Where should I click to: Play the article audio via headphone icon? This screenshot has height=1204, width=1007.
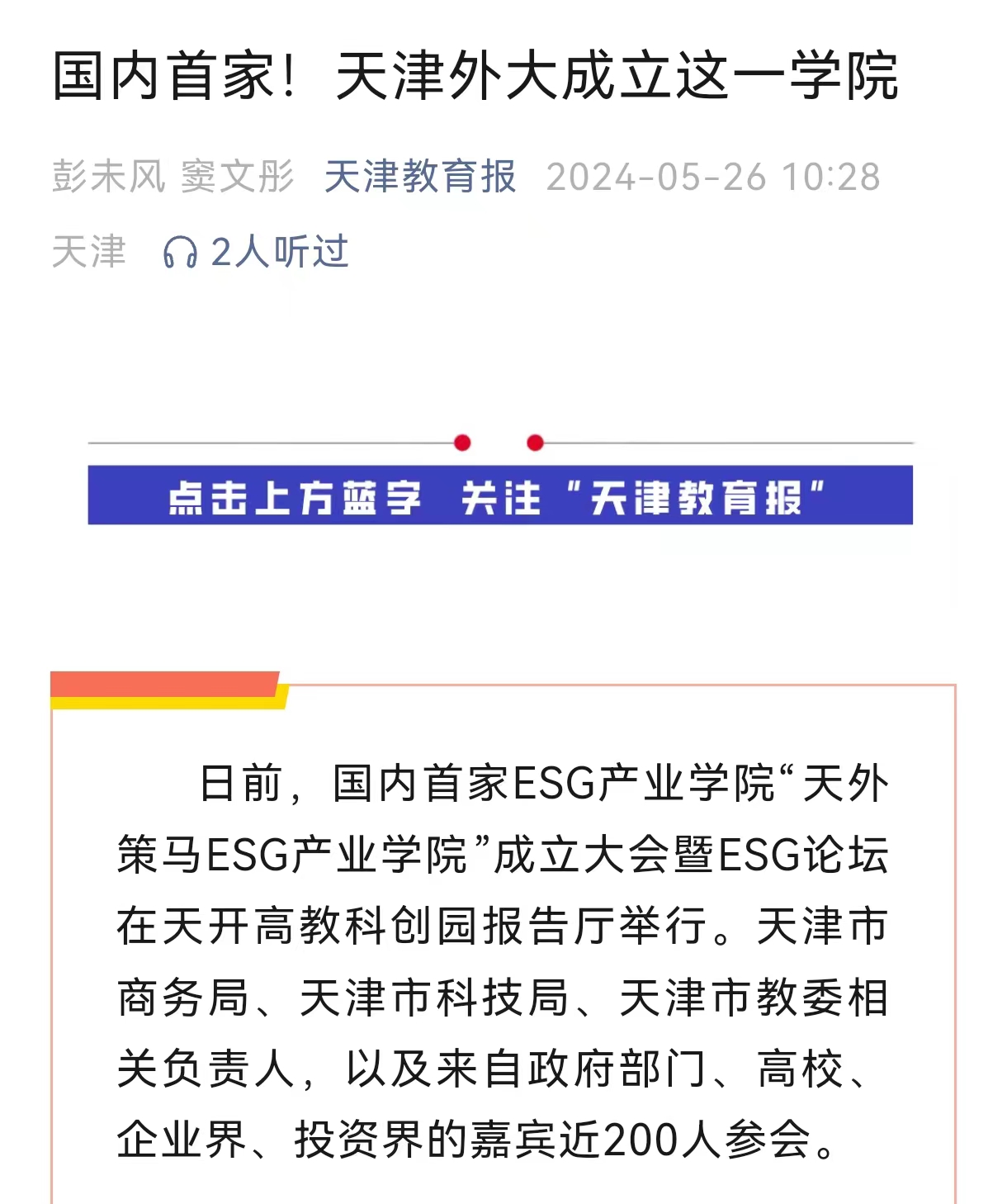click(180, 253)
